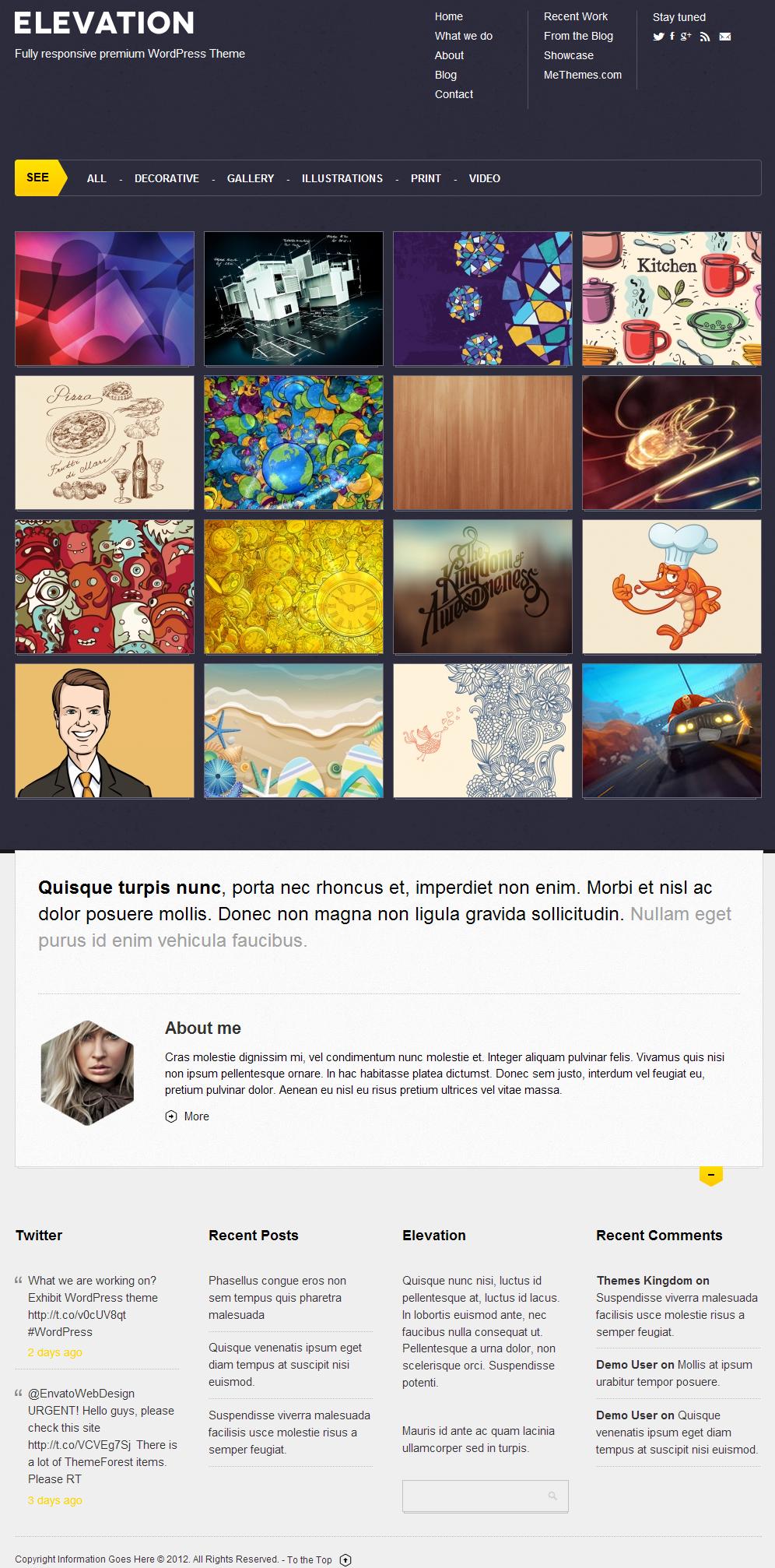
Task: Filter portfolio by Illustrations
Action: [x=342, y=178]
